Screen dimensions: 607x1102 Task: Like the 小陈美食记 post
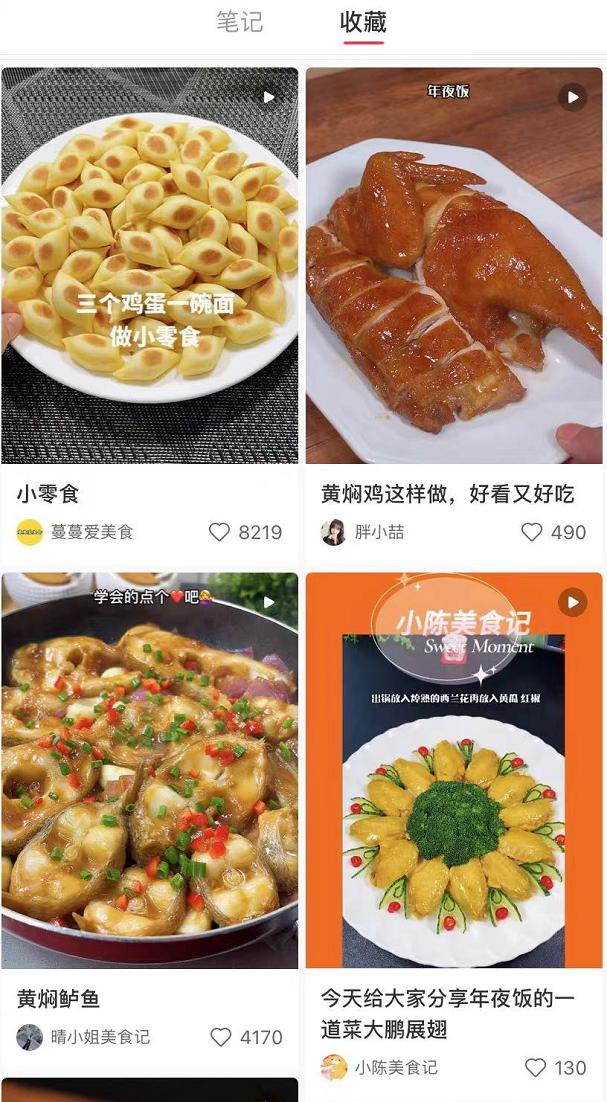pos(536,1067)
